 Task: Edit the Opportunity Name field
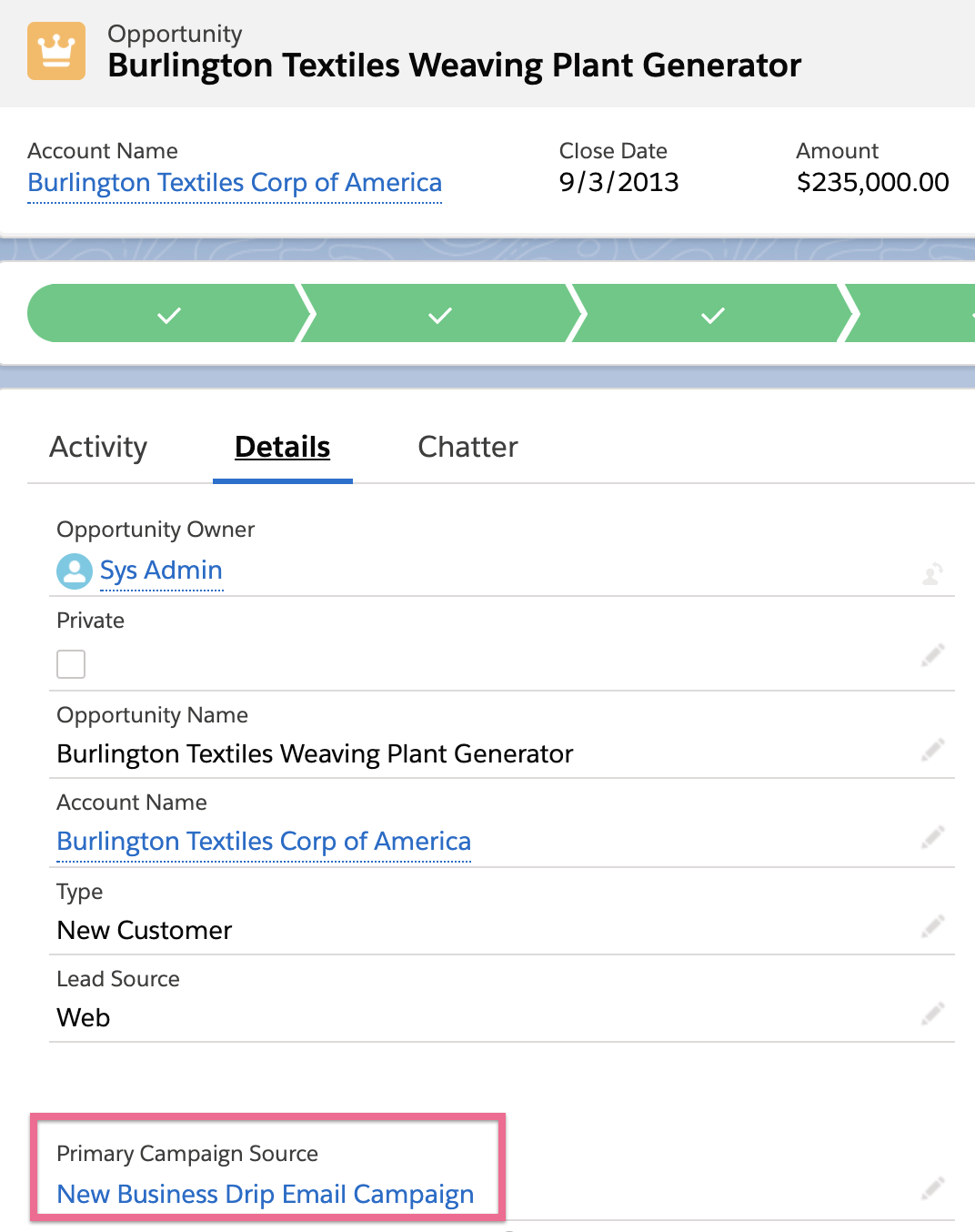[x=932, y=750]
